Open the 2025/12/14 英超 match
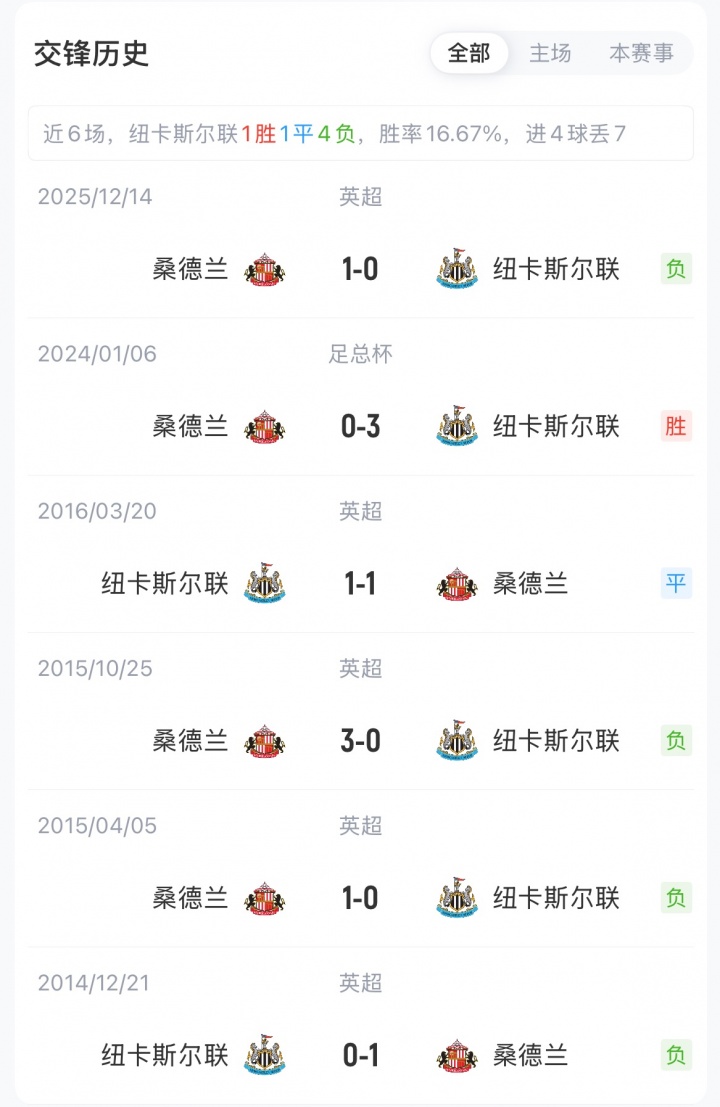The width and height of the screenshot is (720, 1107). click(360, 269)
